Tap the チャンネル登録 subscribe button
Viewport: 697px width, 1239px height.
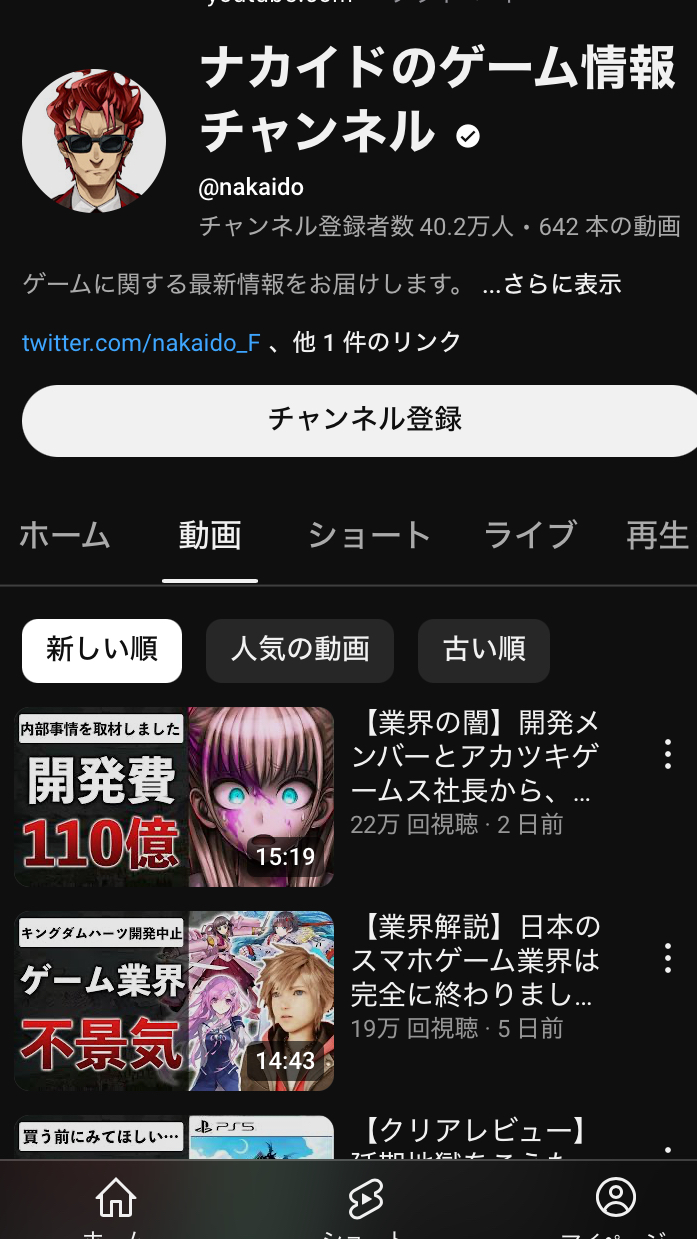(364, 419)
